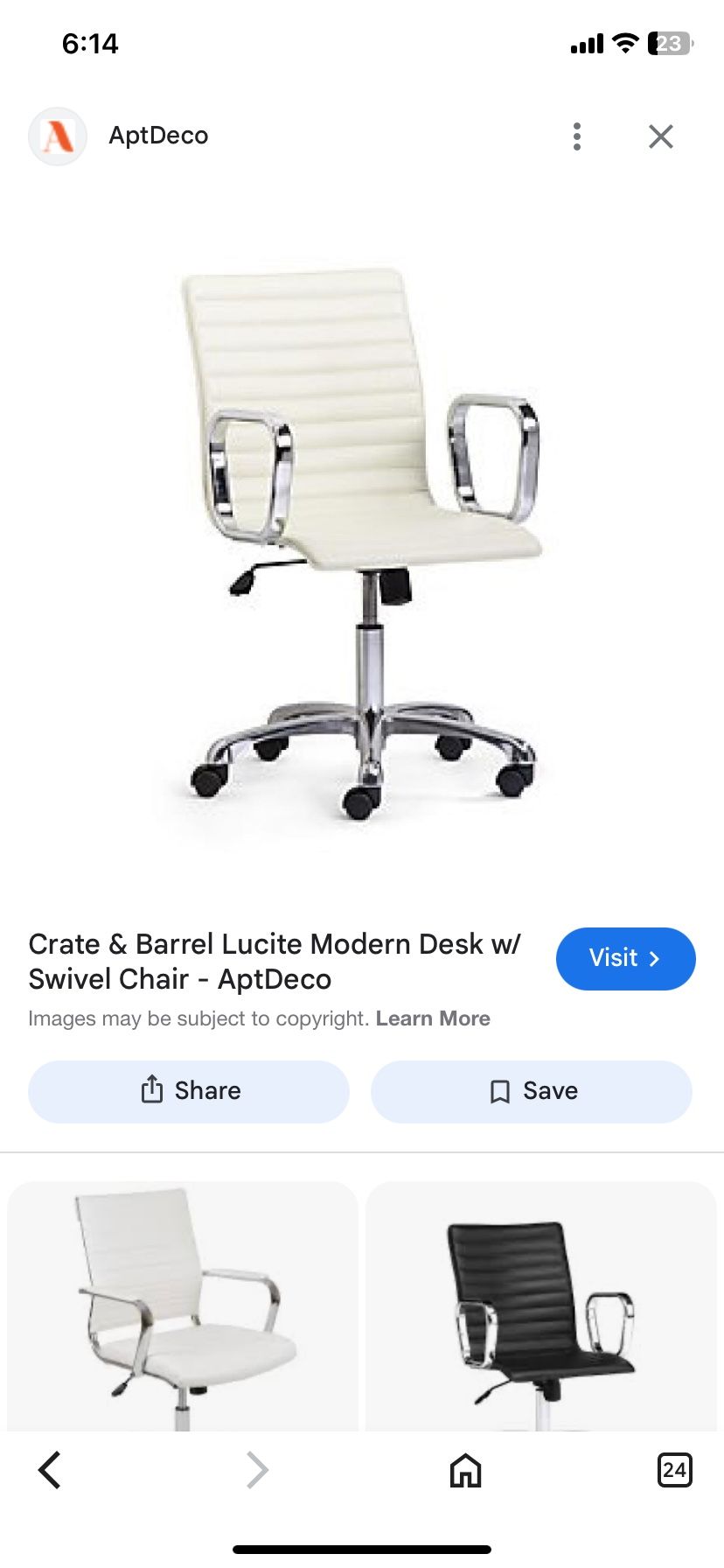The width and height of the screenshot is (724, 1568).
Task: Tap the Save button
Action: [531, 1091]
